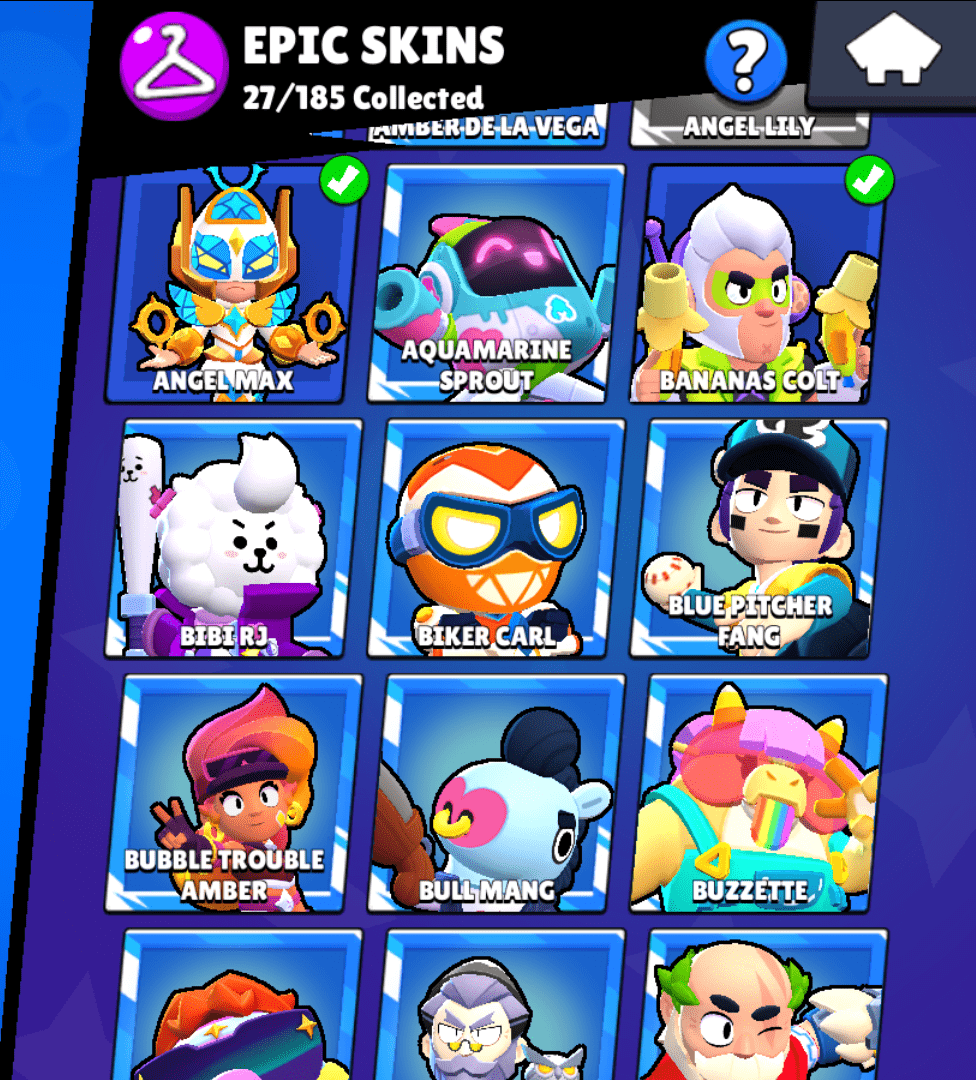Open the Buzzette skin card
Image resolution: width=976 pixels, height=1080 pixels.
(762, 795)
